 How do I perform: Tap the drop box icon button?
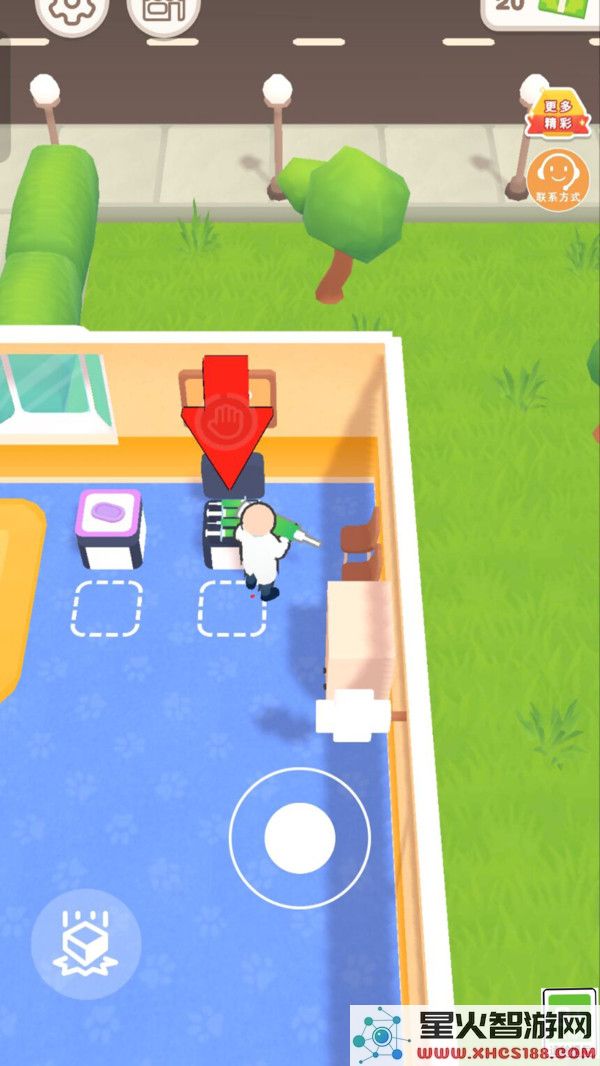(x=85, y=945)
